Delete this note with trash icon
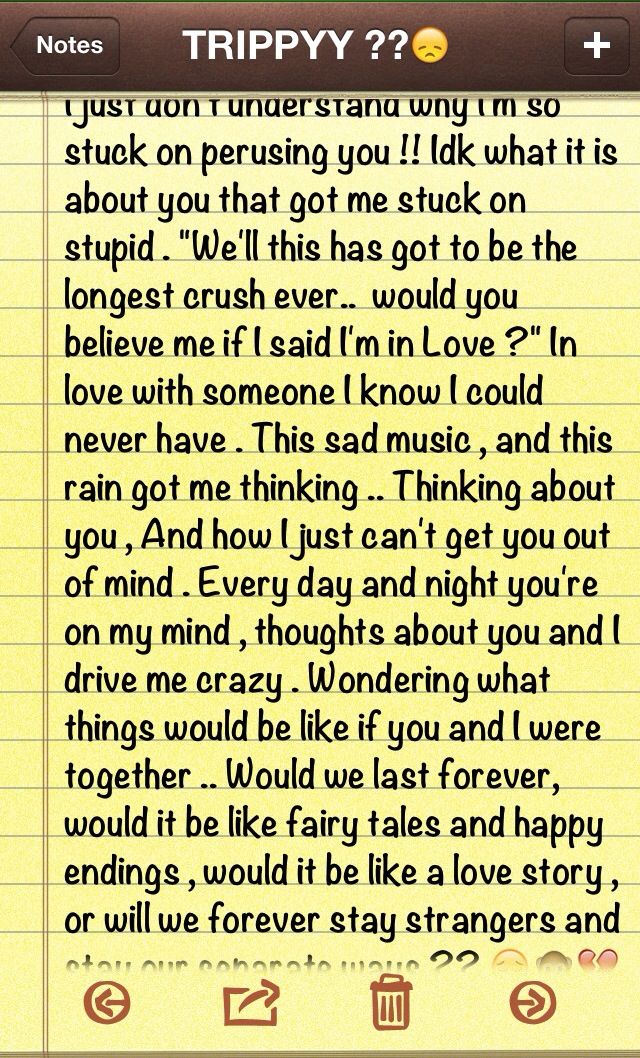This screenshot has width=640, height=1058. point(390,1002)
